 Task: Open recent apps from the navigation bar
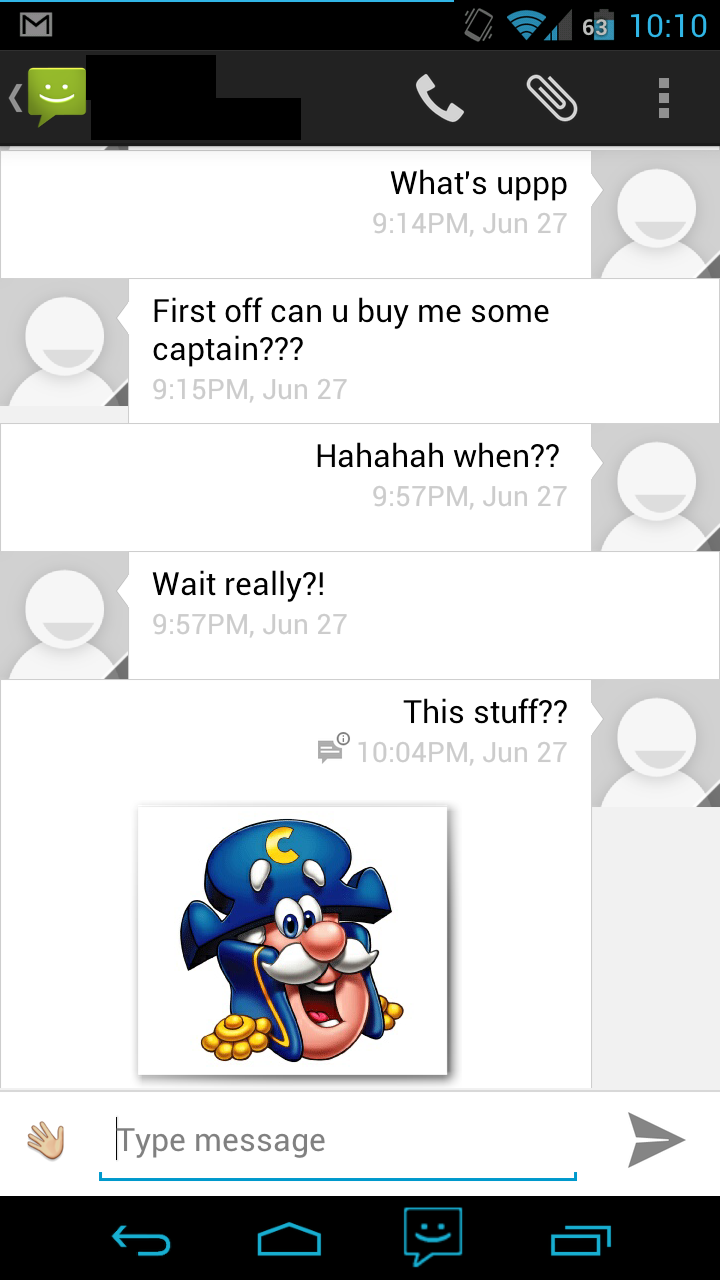[x=581, y=1240]
